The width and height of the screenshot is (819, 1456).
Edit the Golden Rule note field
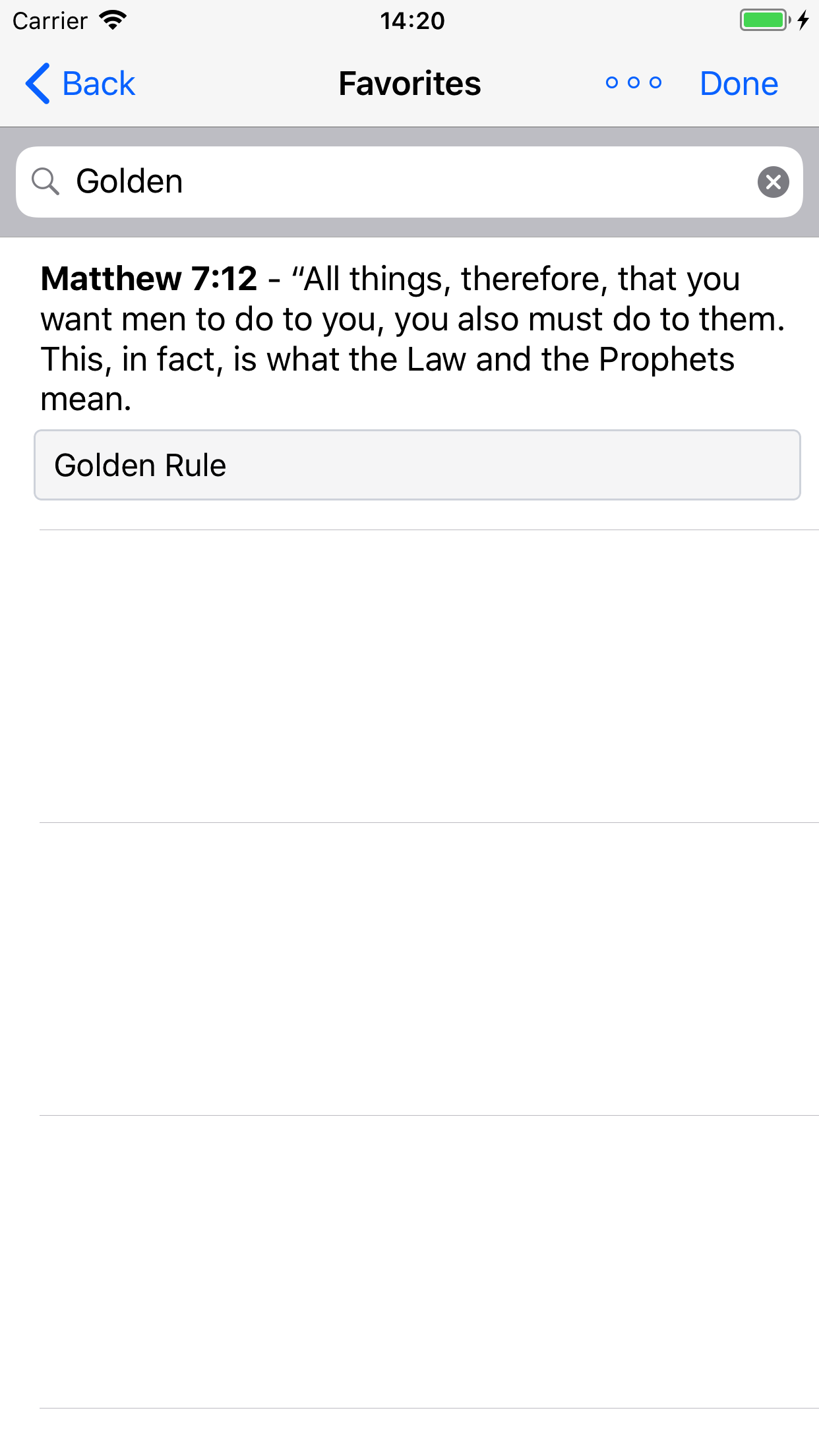pyautogui.click(x=417, y=465)
